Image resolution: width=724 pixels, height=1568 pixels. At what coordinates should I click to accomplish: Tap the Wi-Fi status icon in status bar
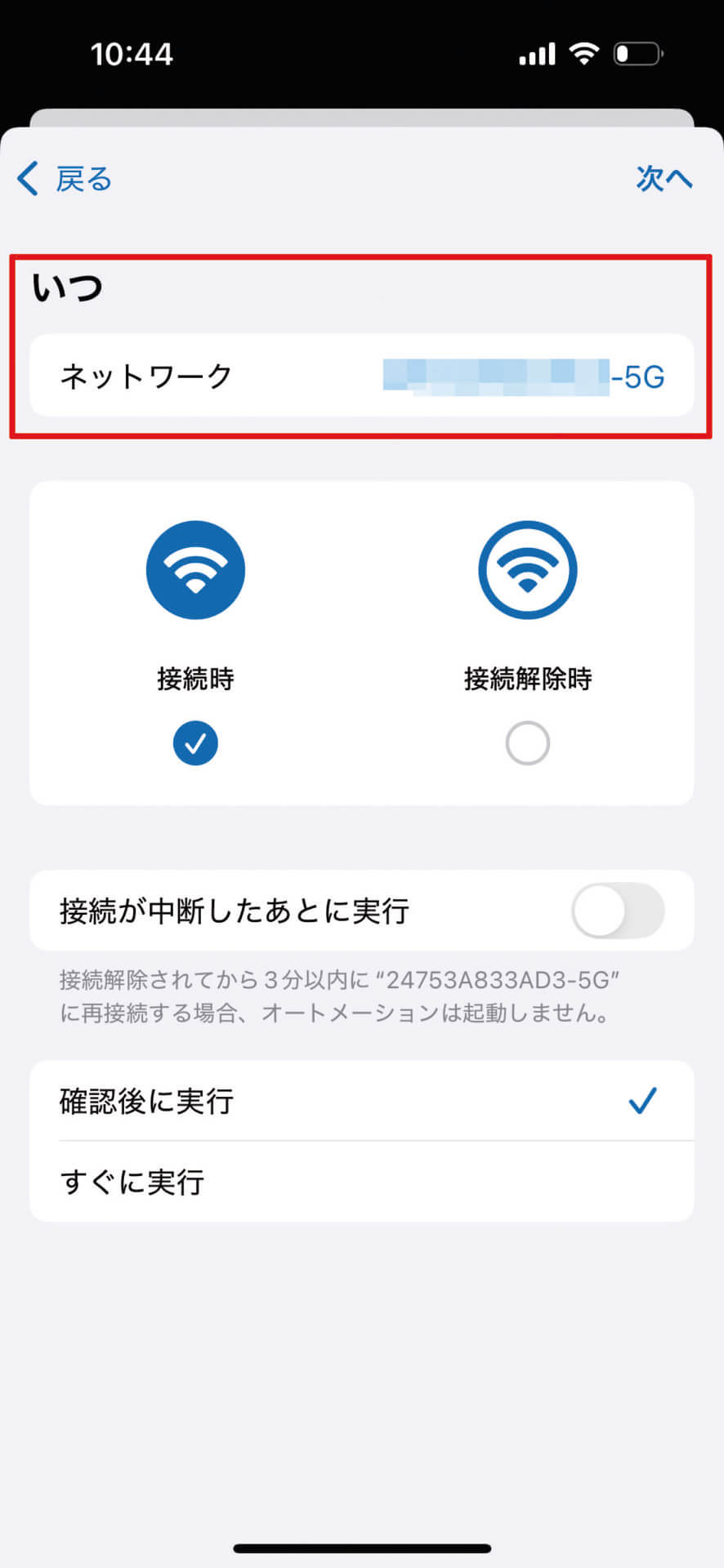[583, 52]
